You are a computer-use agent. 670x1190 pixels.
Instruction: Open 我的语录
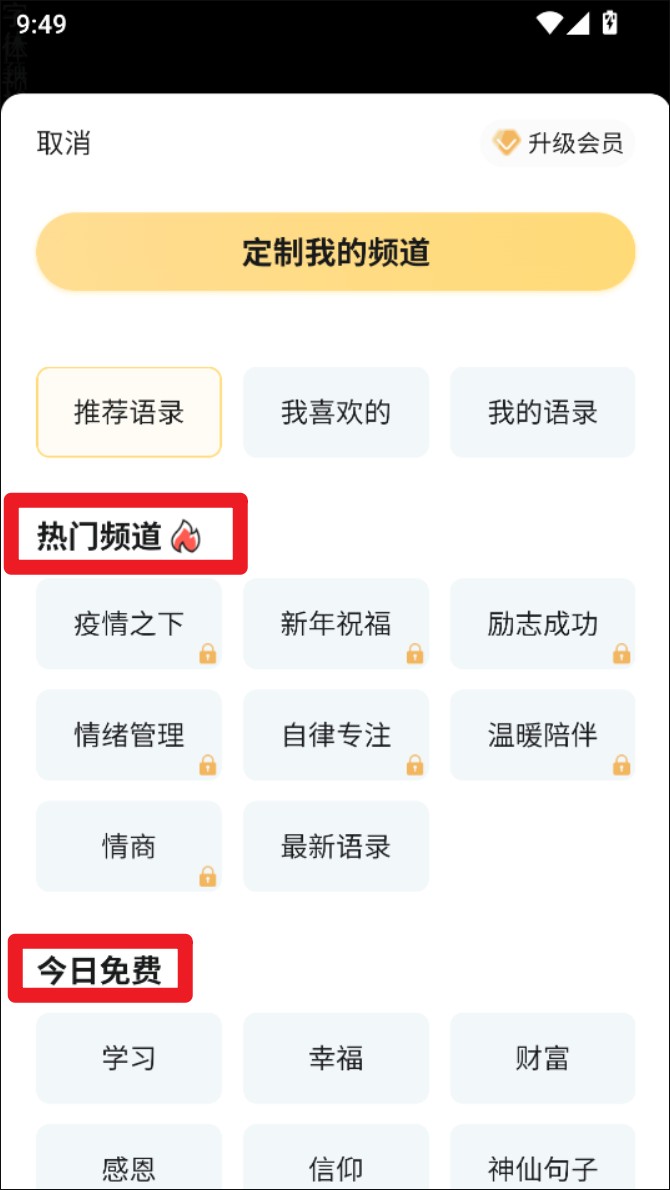pos(543,412)
